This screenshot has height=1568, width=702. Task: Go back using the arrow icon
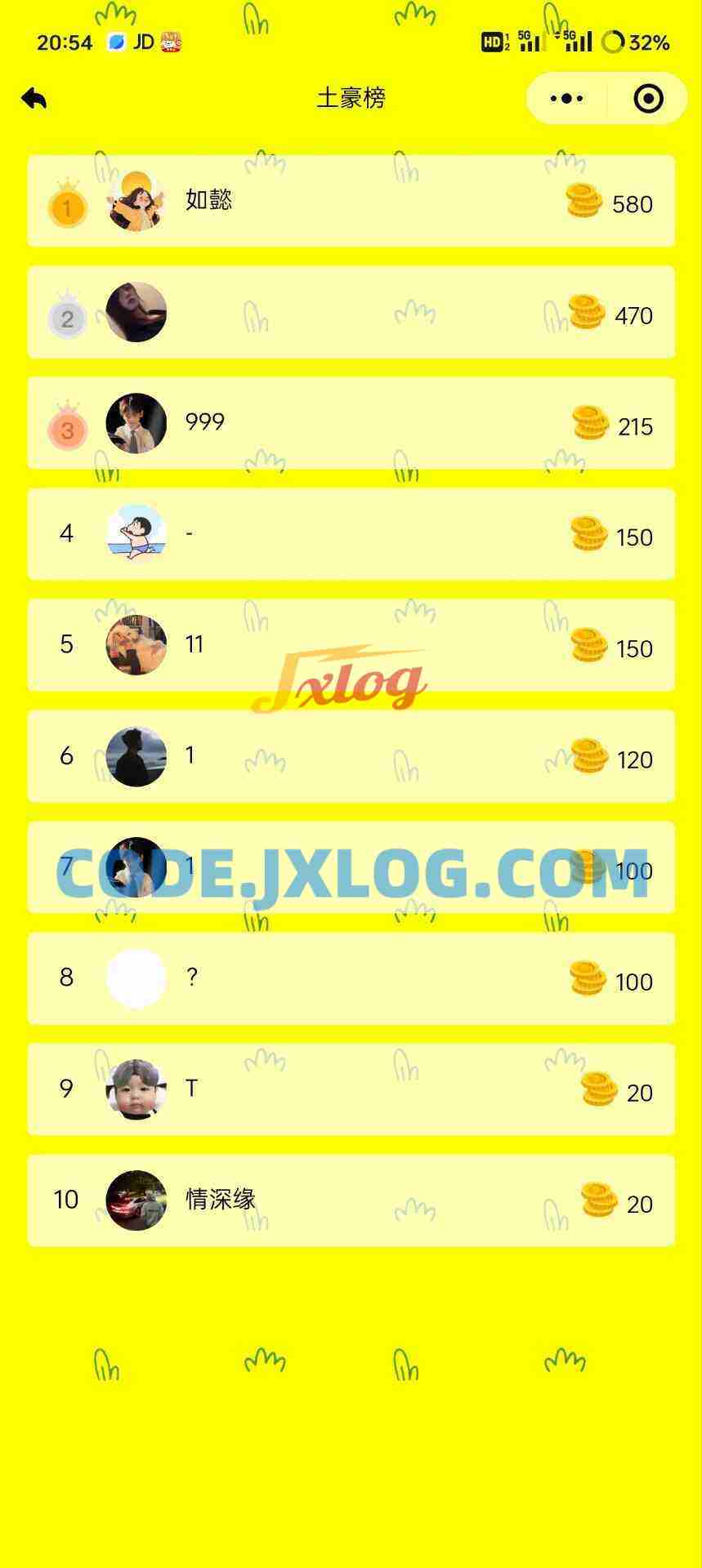[34, 99]
